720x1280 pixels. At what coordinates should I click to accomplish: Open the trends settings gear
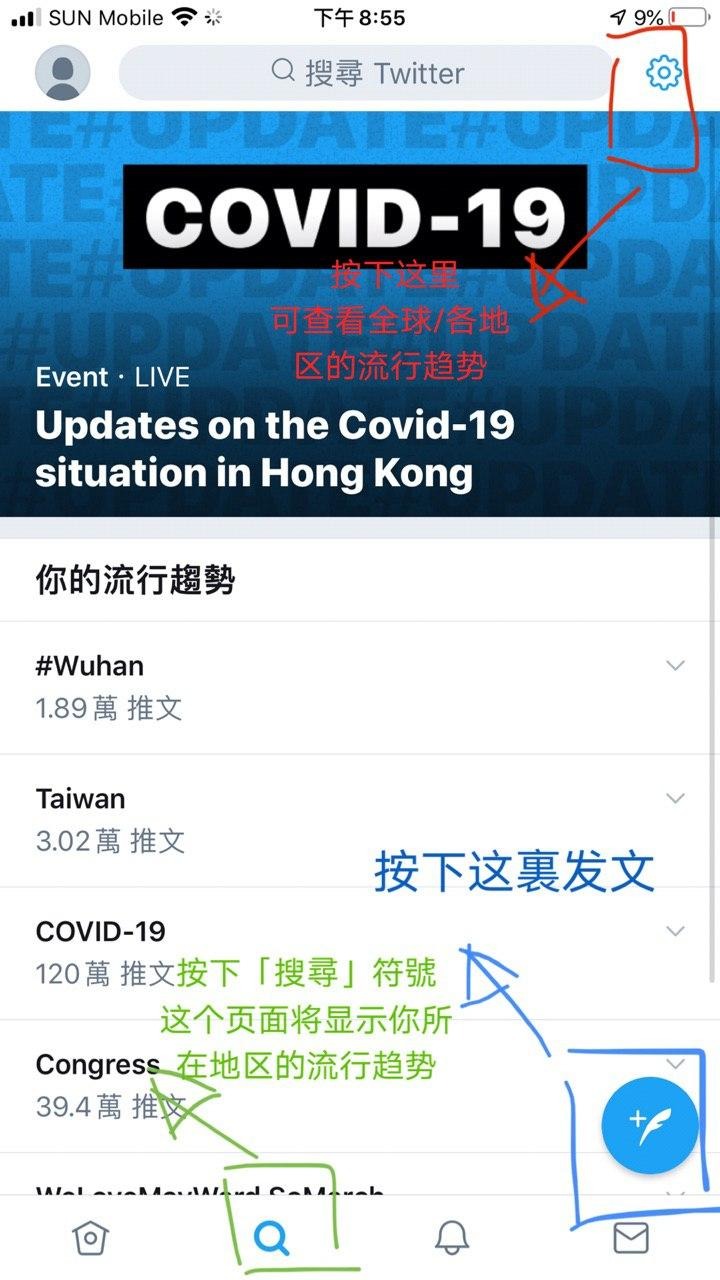(663, 73)
